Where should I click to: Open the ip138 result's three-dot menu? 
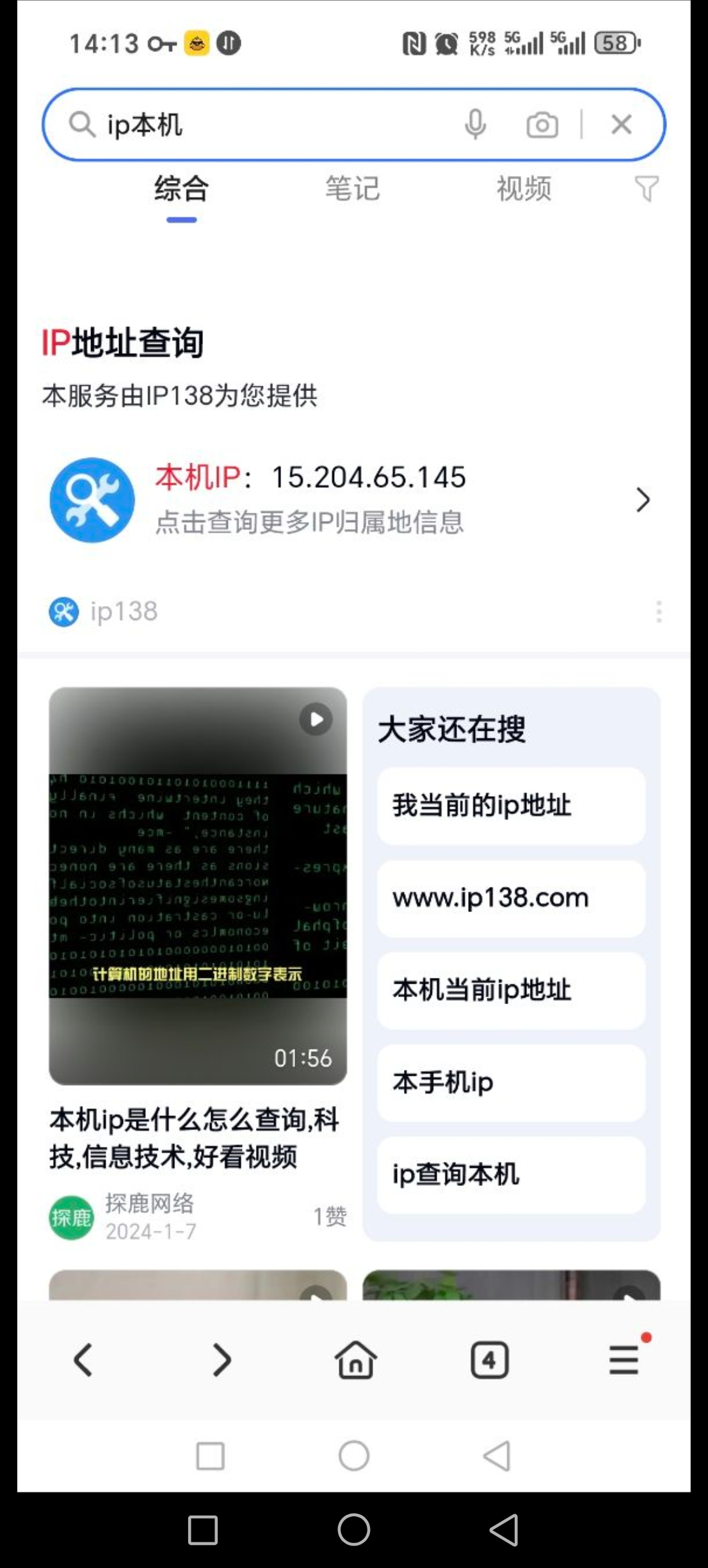click(x=659, y=612)
